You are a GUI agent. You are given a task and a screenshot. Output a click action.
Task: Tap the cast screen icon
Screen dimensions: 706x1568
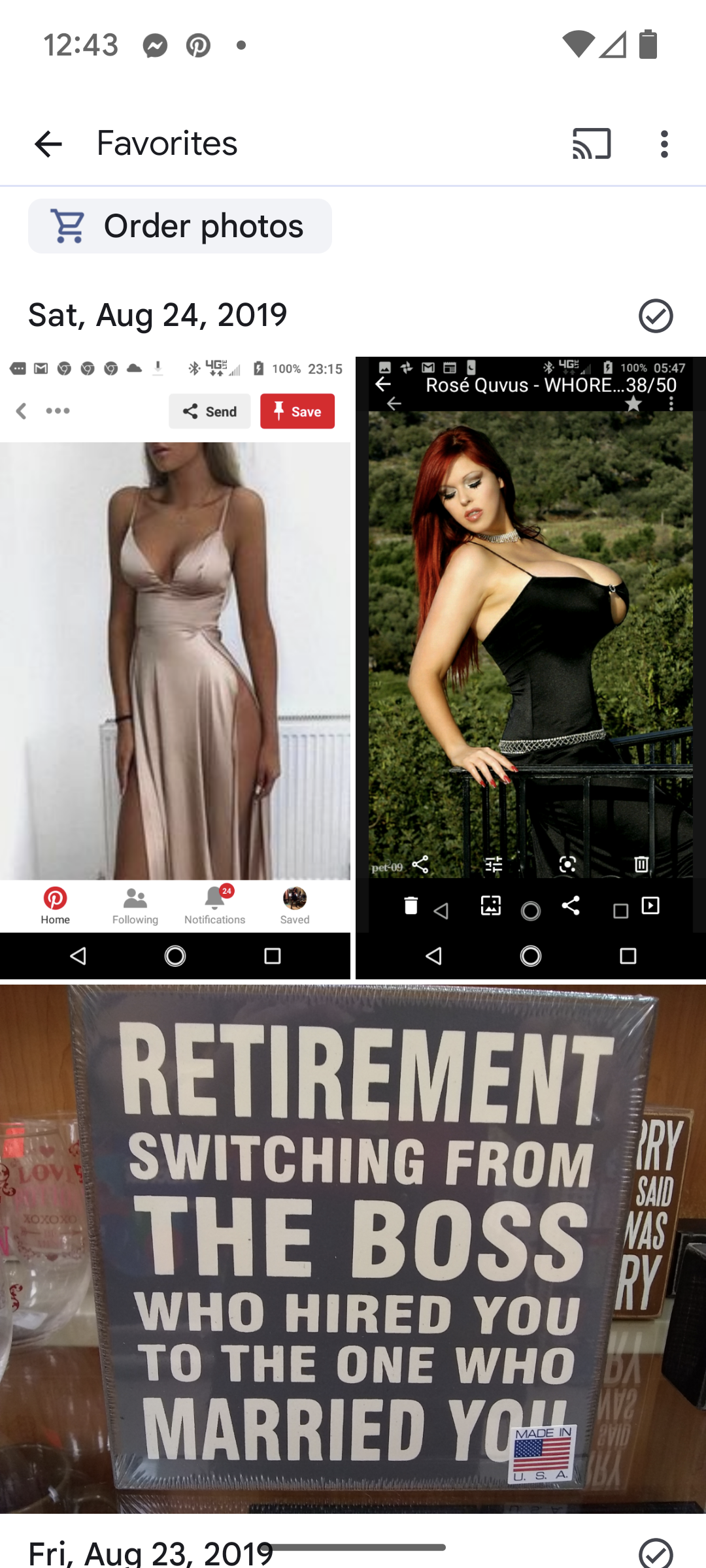(592, 144)
